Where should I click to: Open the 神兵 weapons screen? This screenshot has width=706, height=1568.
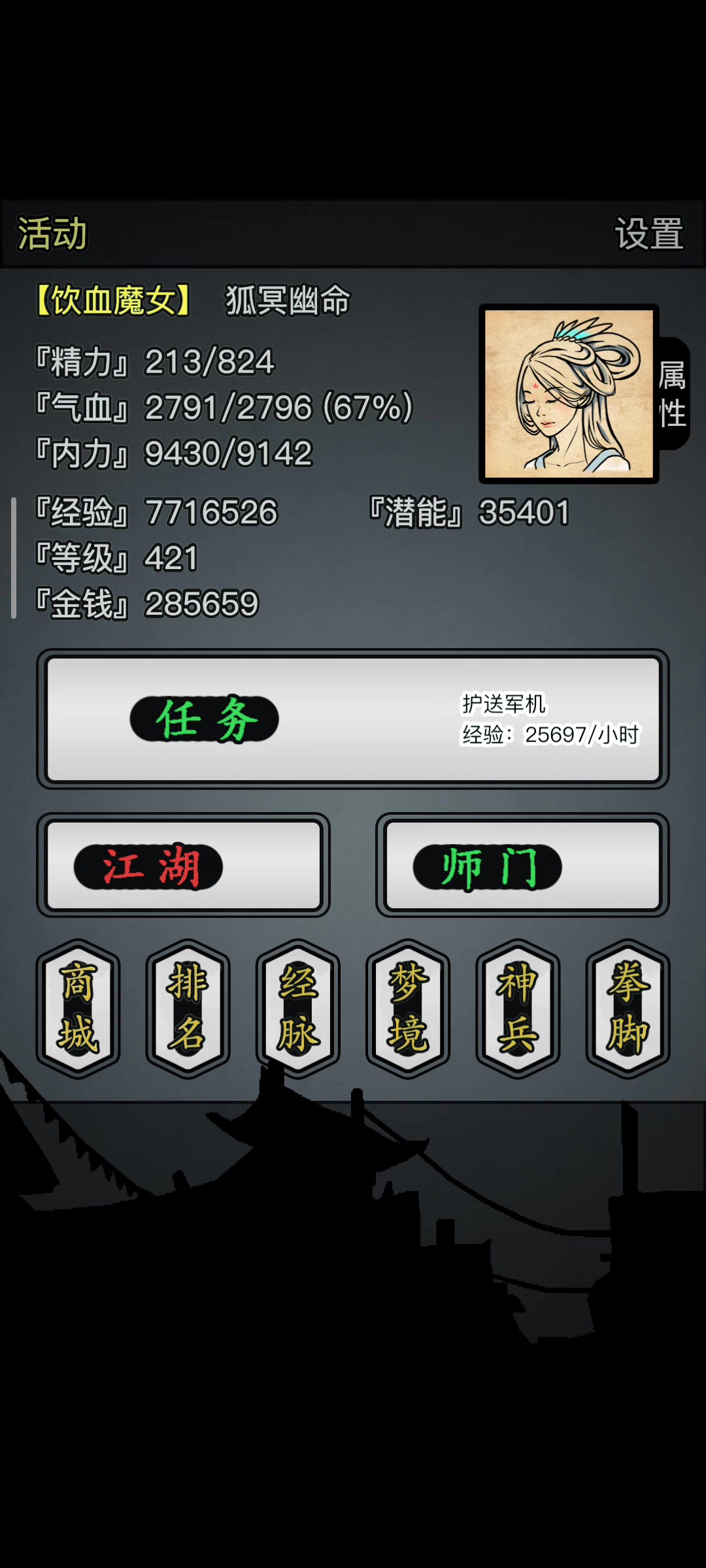(x=518, y=1008)
